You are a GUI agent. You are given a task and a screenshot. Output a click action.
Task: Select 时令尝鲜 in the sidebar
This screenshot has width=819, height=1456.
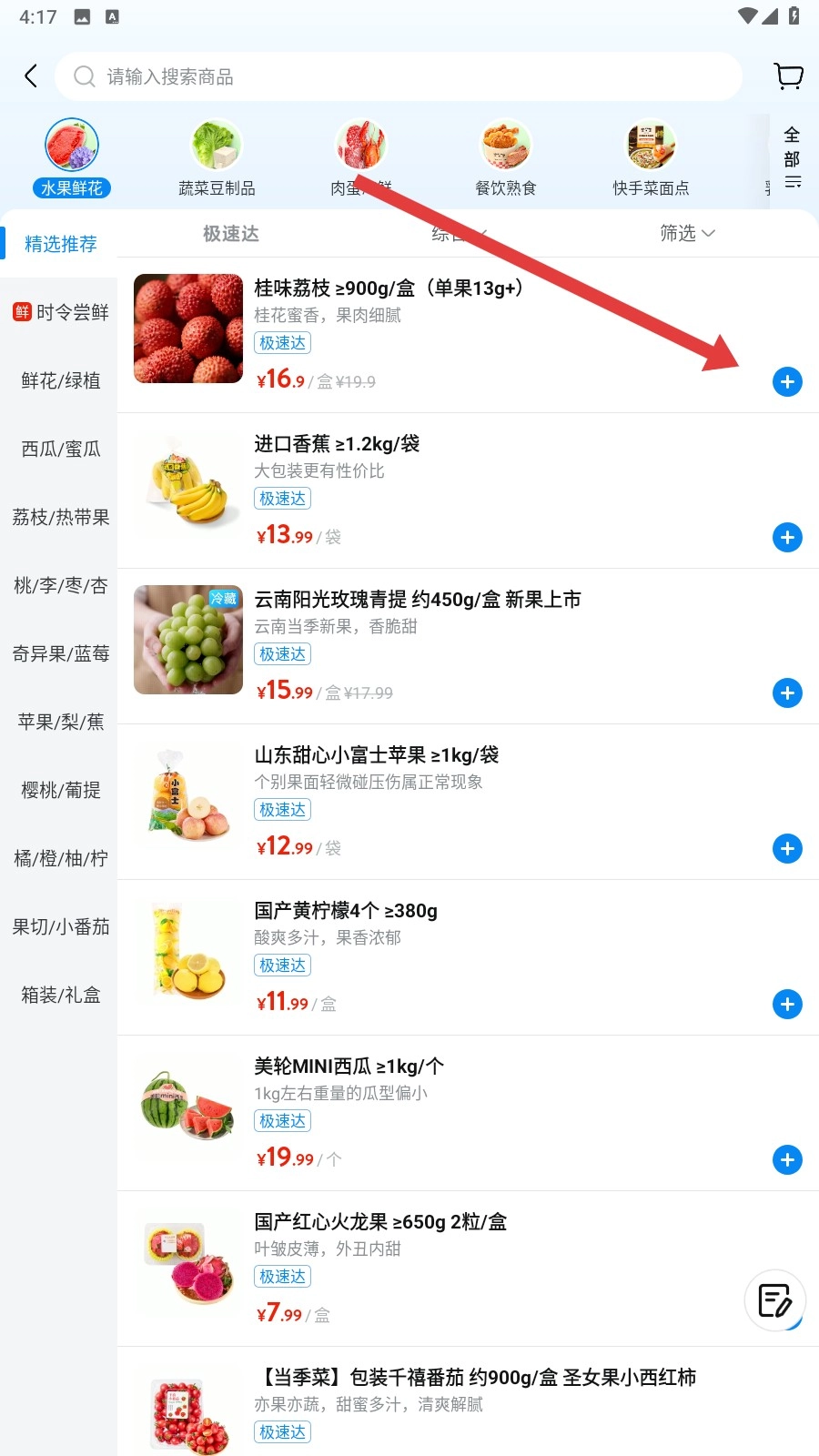pos(61,312)
